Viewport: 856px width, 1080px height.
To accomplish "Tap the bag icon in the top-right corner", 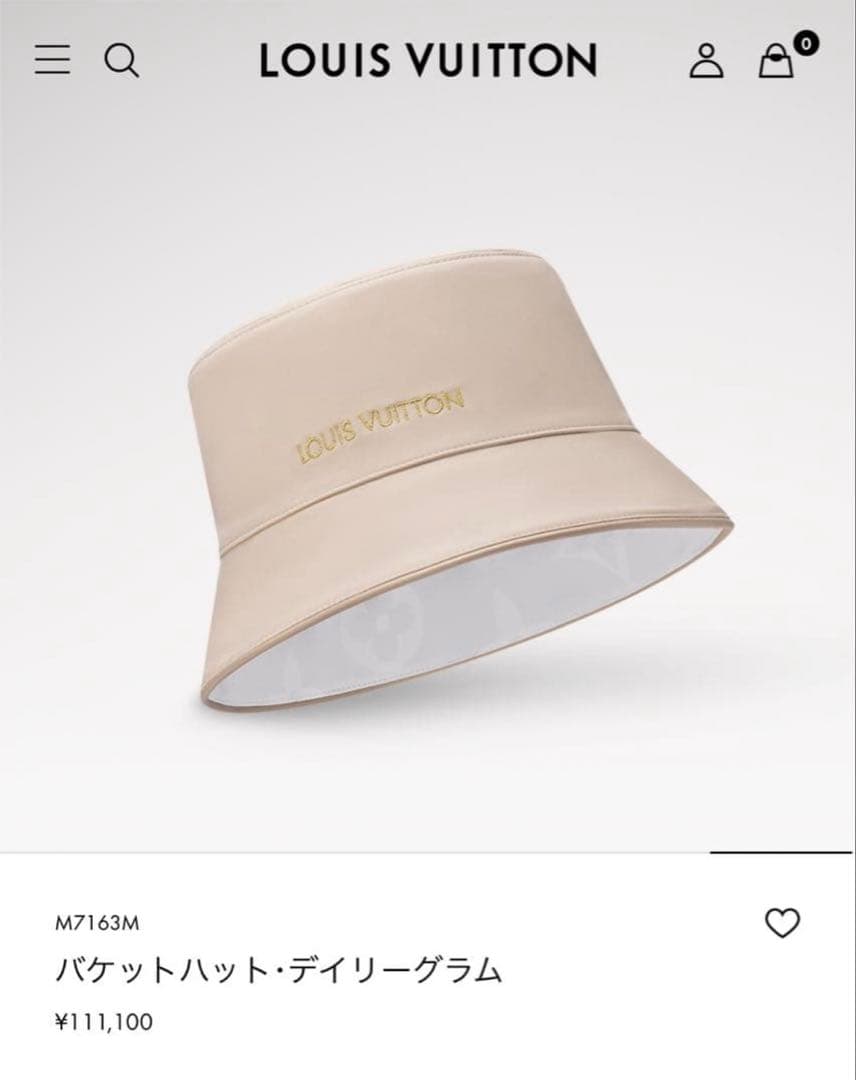I will 775,64.
